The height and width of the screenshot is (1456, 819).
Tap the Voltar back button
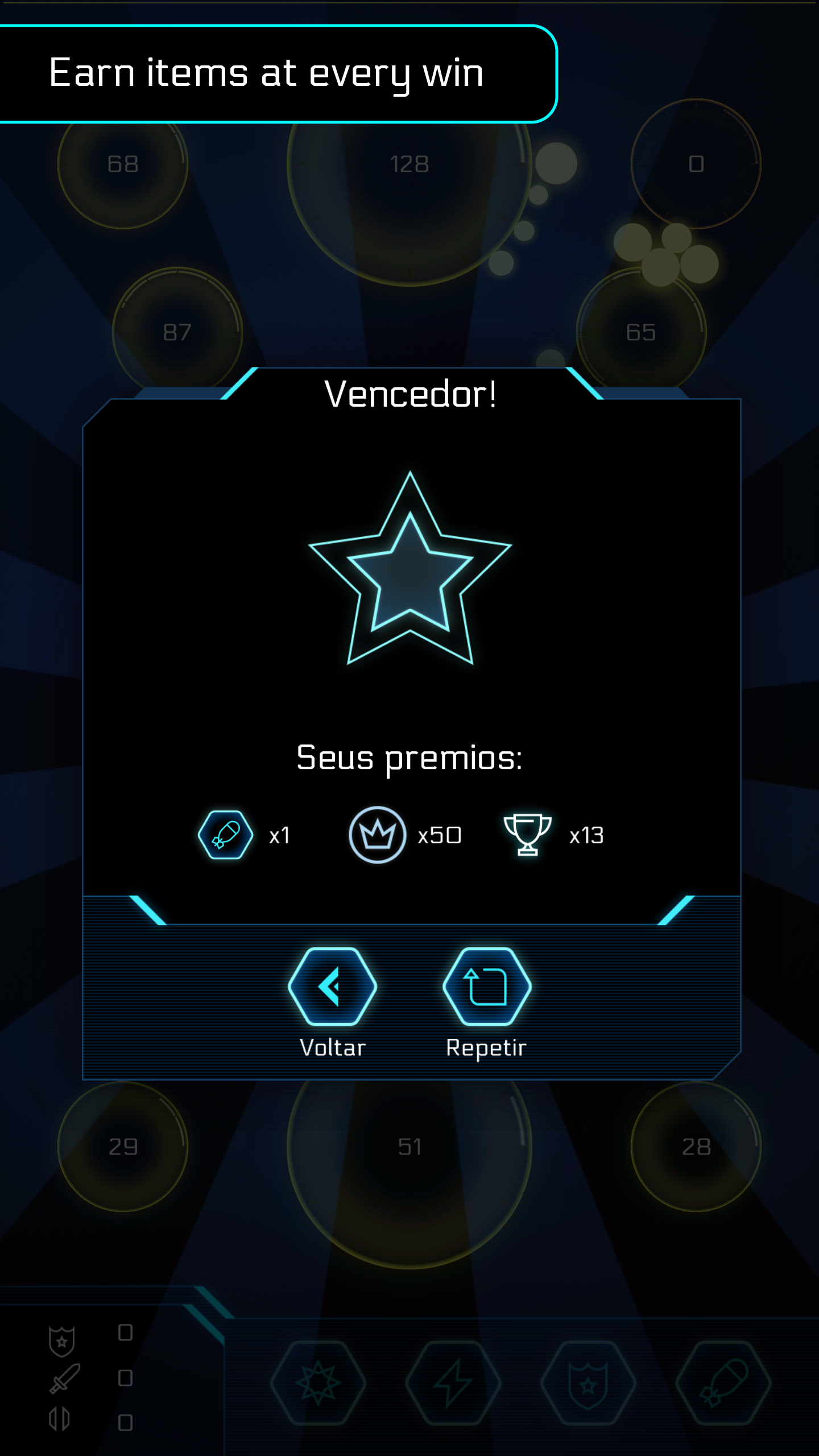pyautogui.click(x=333, y=987)
